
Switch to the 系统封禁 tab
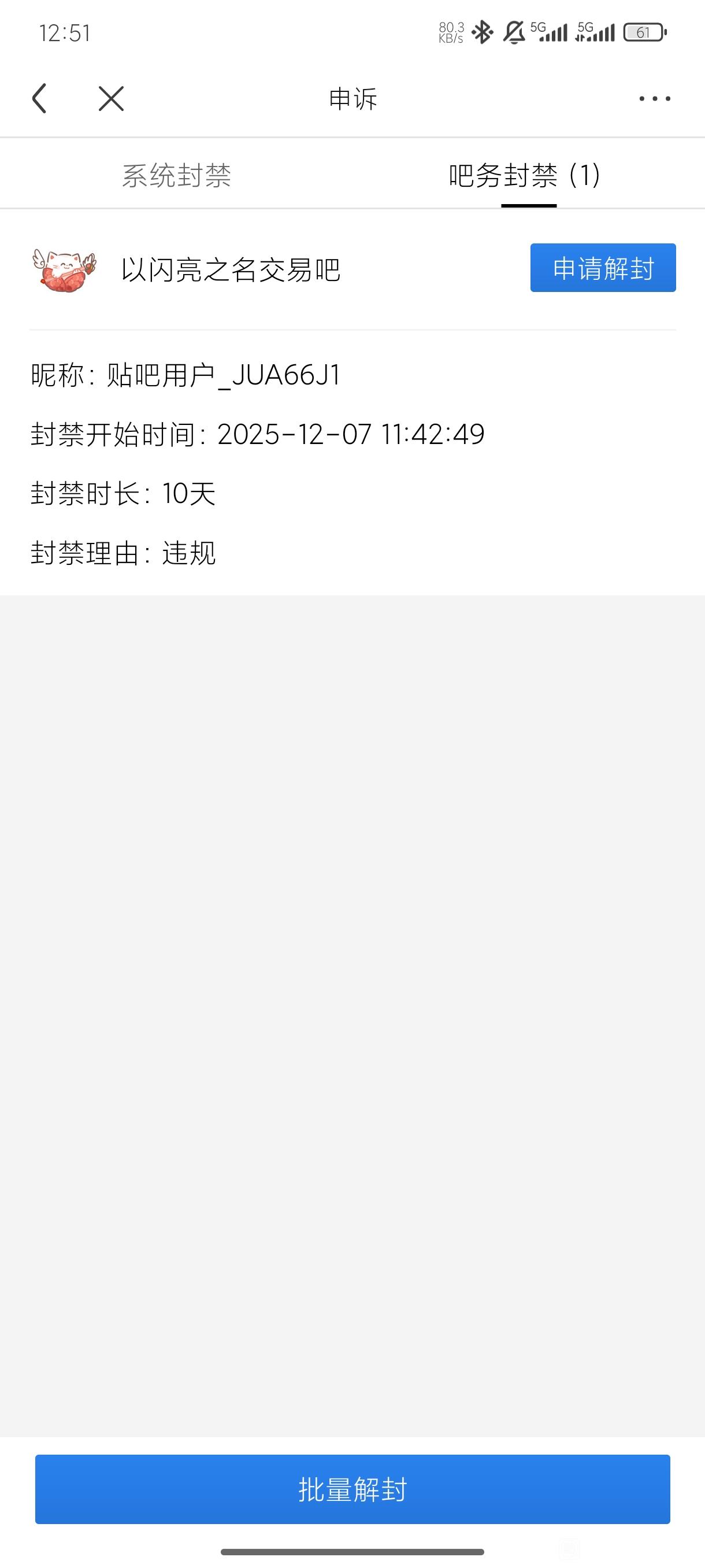[176, 176]
